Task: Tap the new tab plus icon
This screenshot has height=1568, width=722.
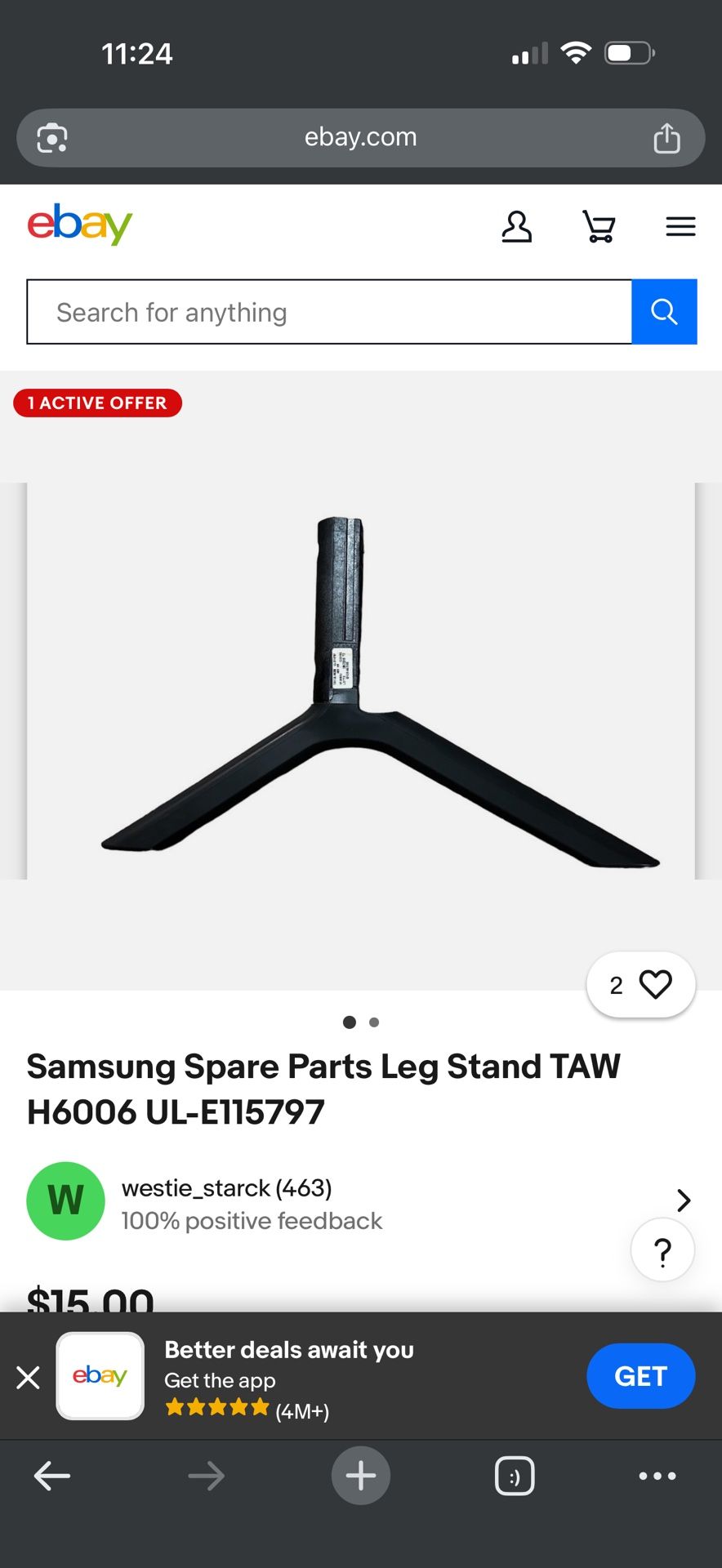Action: pos(360,1475)
